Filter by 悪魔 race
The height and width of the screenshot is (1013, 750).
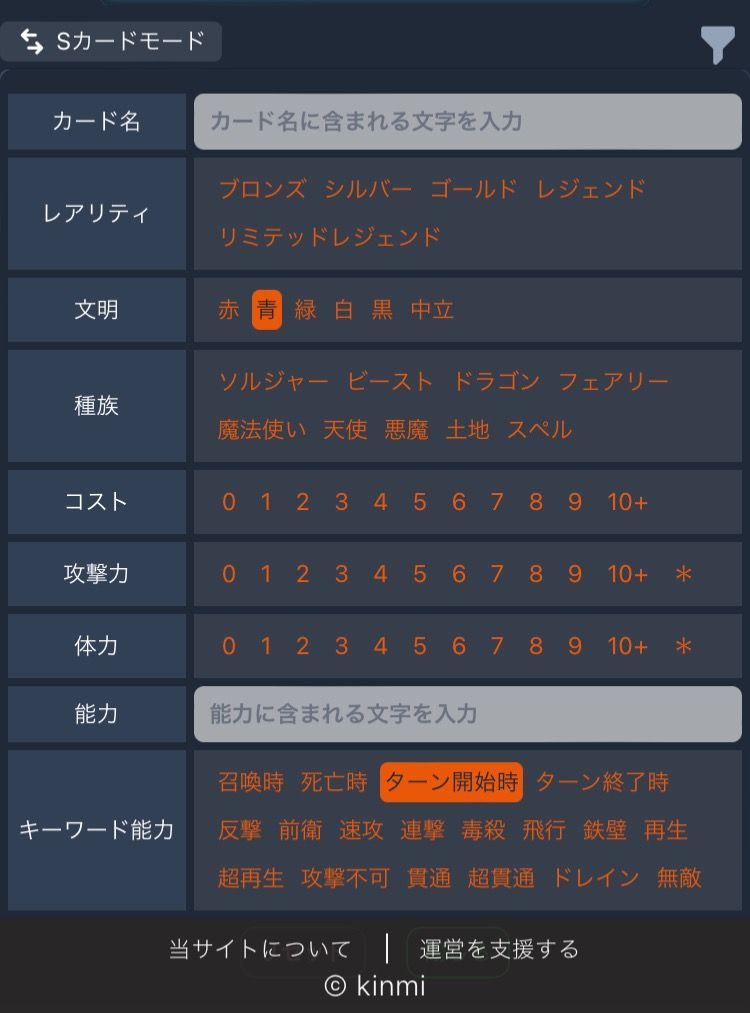click(406, 430)
